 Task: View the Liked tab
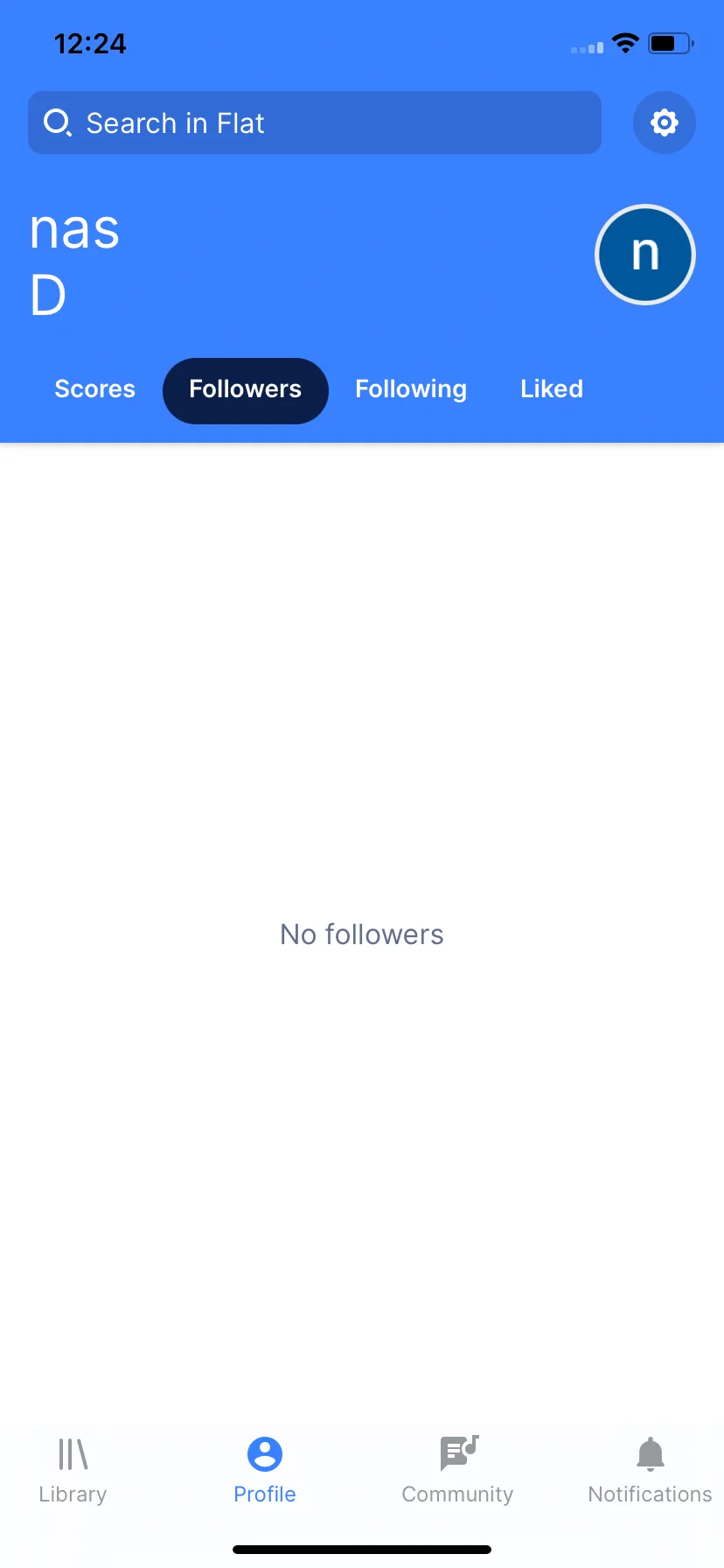pos(552,389)
